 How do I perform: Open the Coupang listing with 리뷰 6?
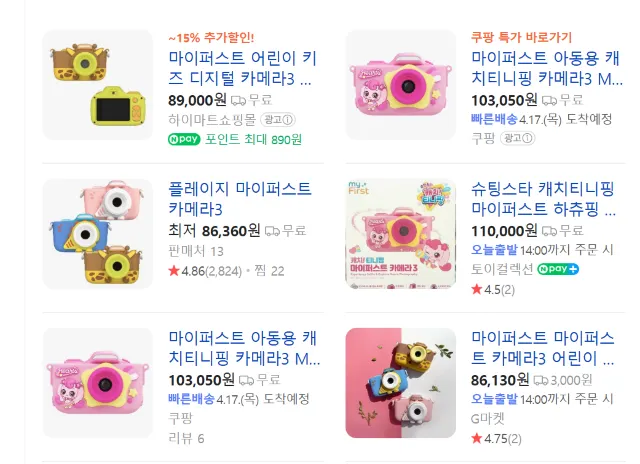[x=244, y=348]
